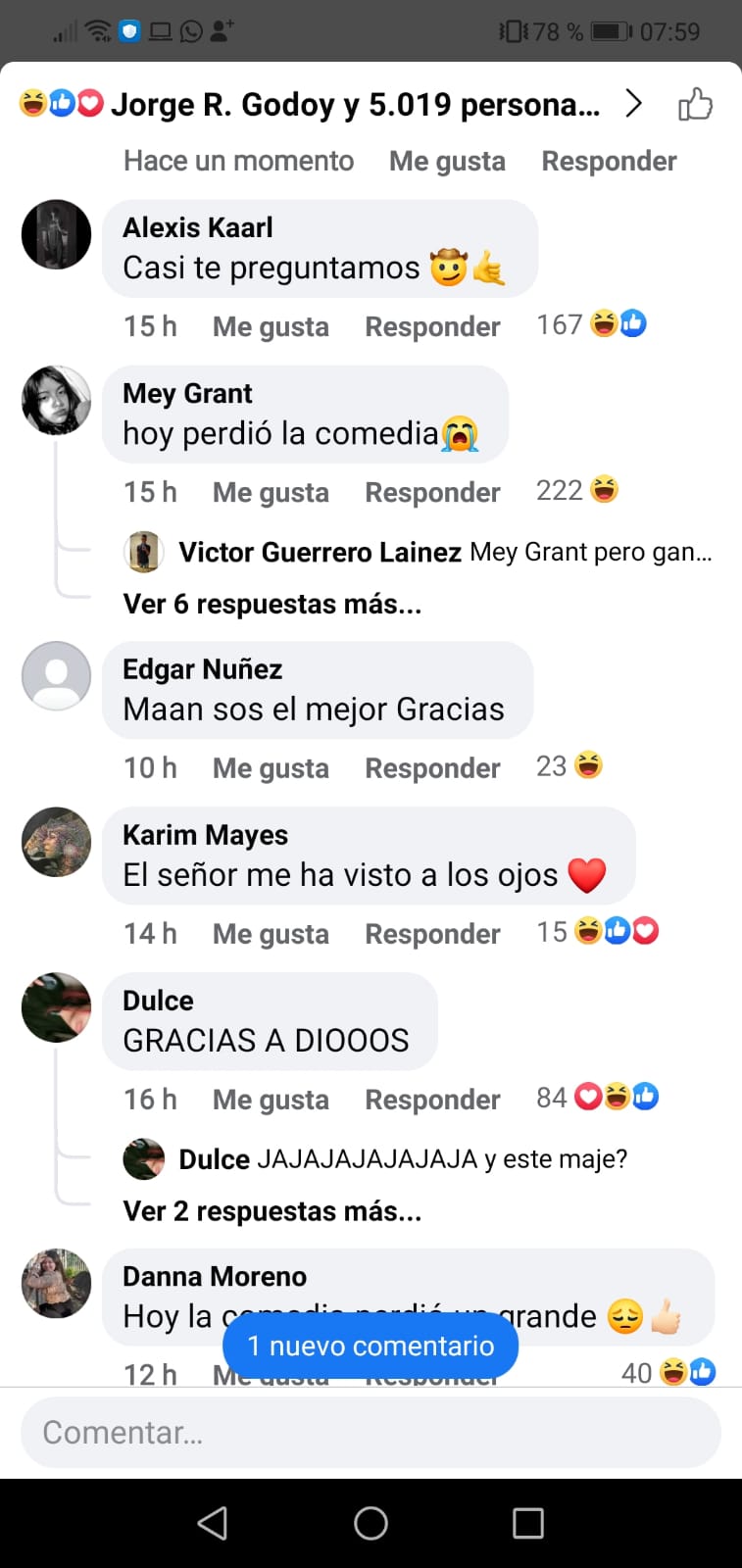Expand Ver 6 respuestas más under Mey Grant
The width and height of the screenshot is (742, 1568).
(272, 604)
